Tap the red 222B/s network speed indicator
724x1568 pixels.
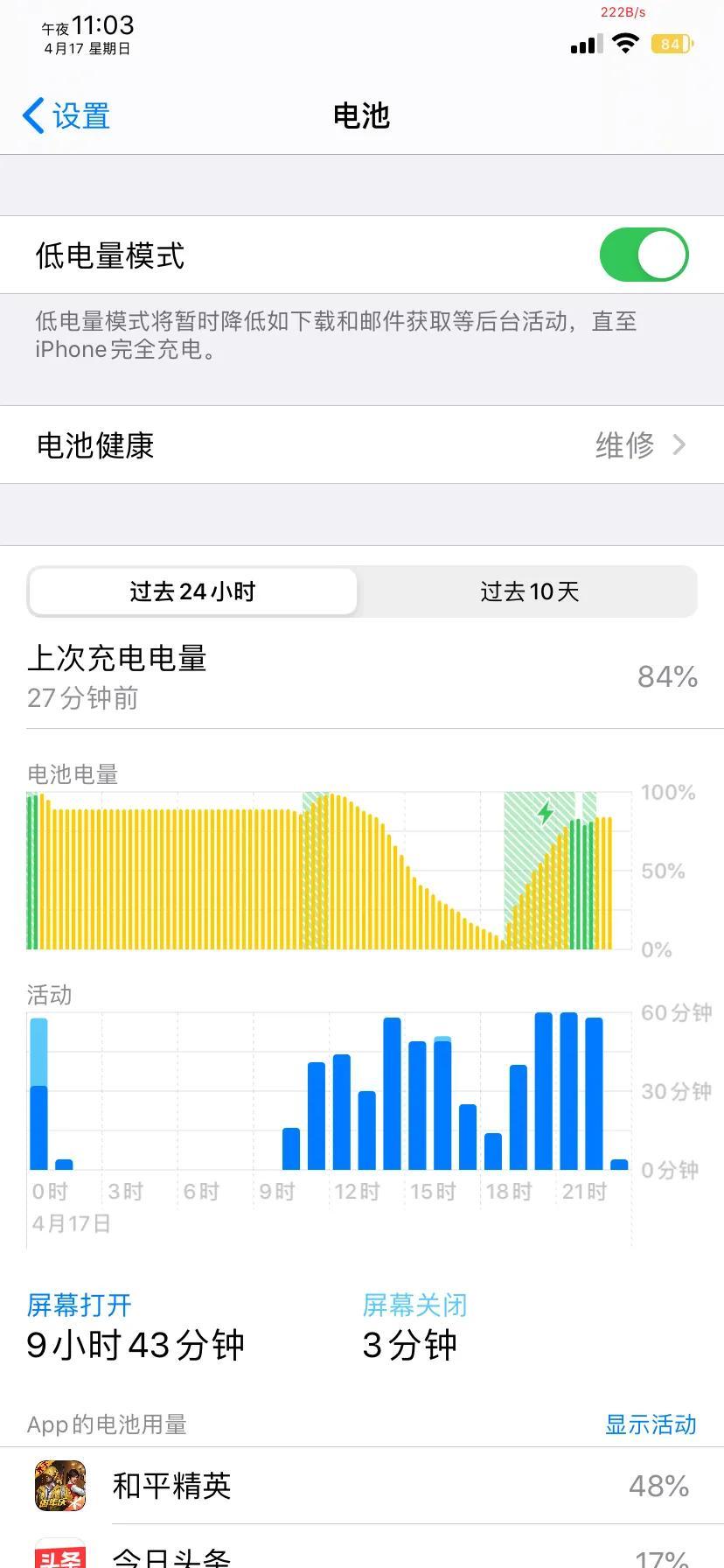pos(623,12)
